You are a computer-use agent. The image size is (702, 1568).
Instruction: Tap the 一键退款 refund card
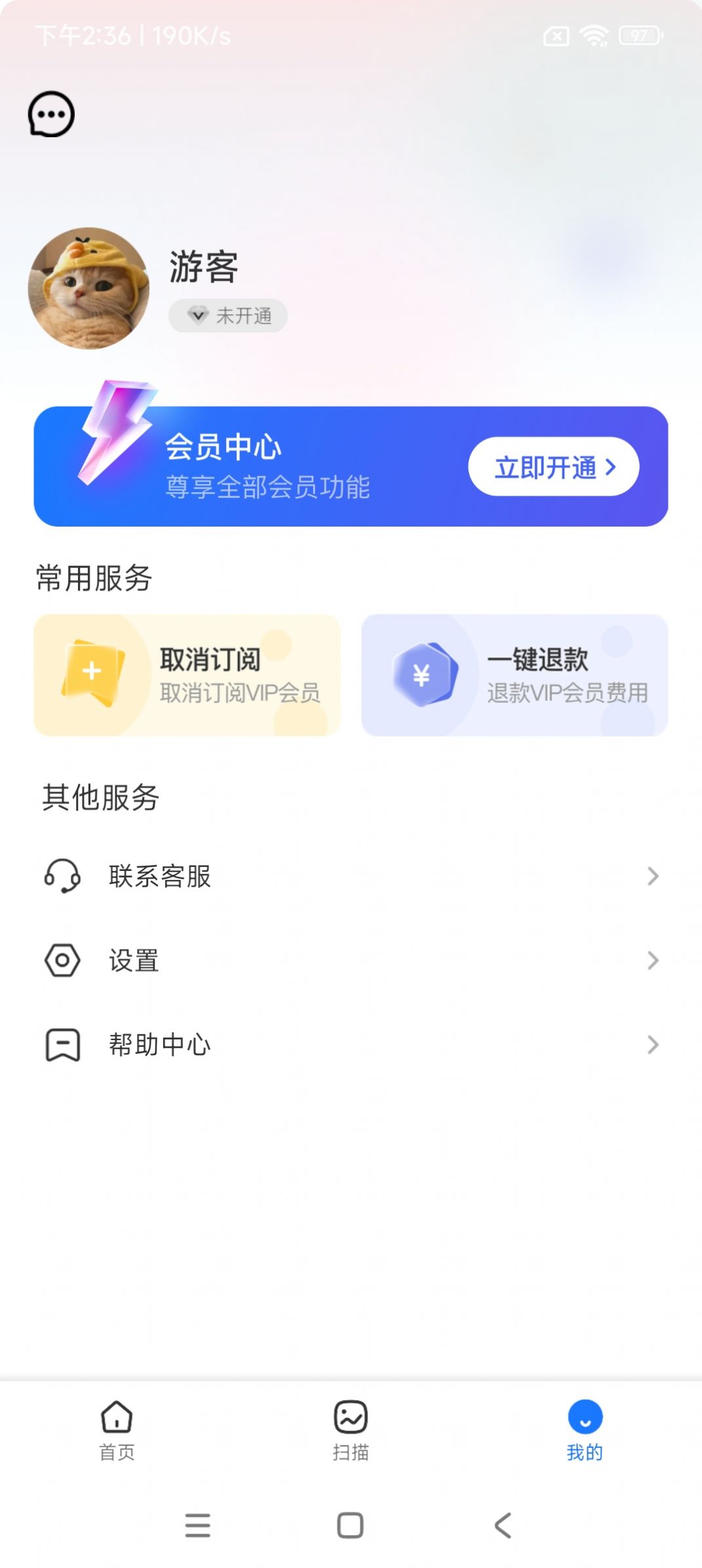pyautogui.click(x=515, y=673)
